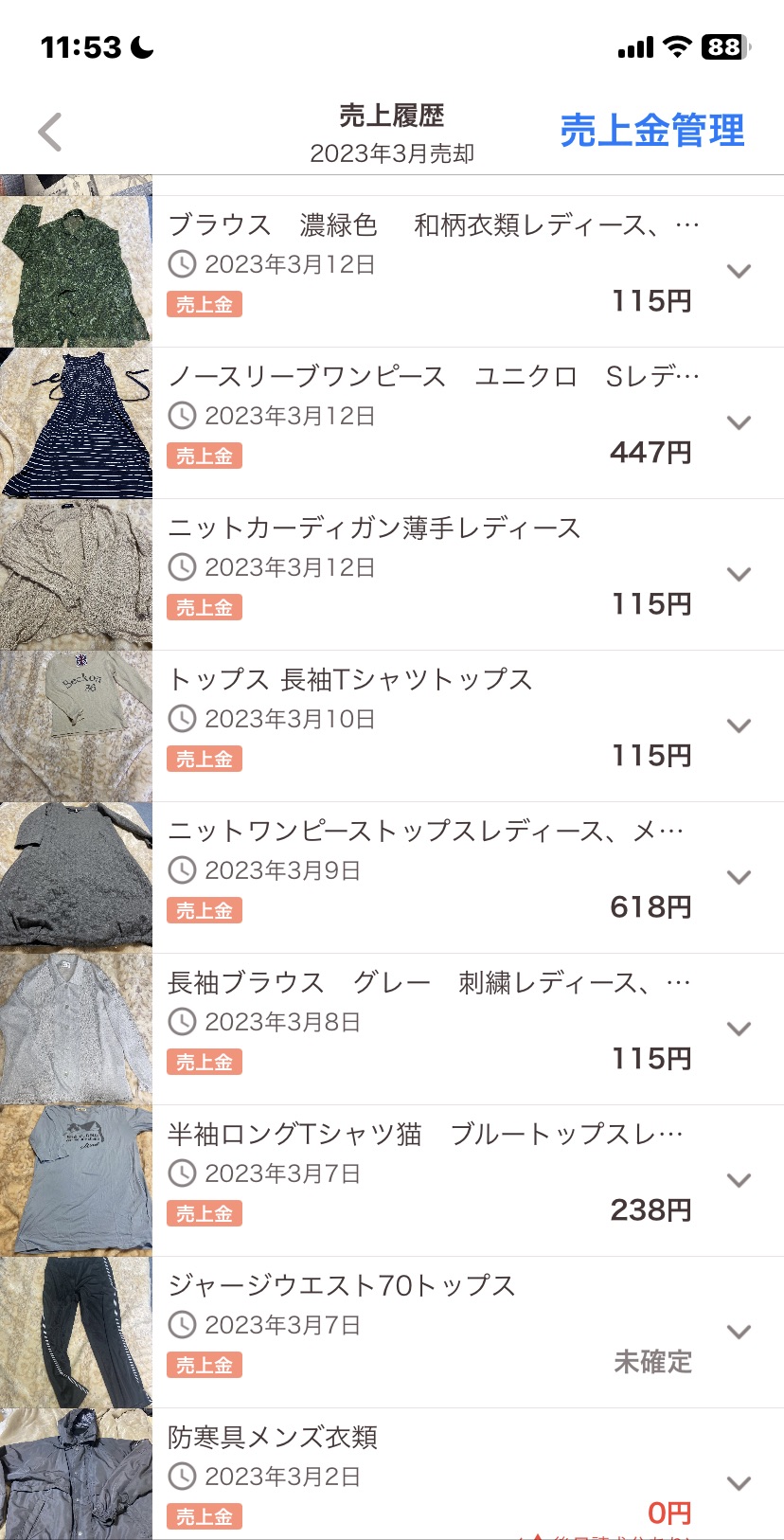Open 売上金管理 in the header
784x1540 pixels.
click(651, 131)
